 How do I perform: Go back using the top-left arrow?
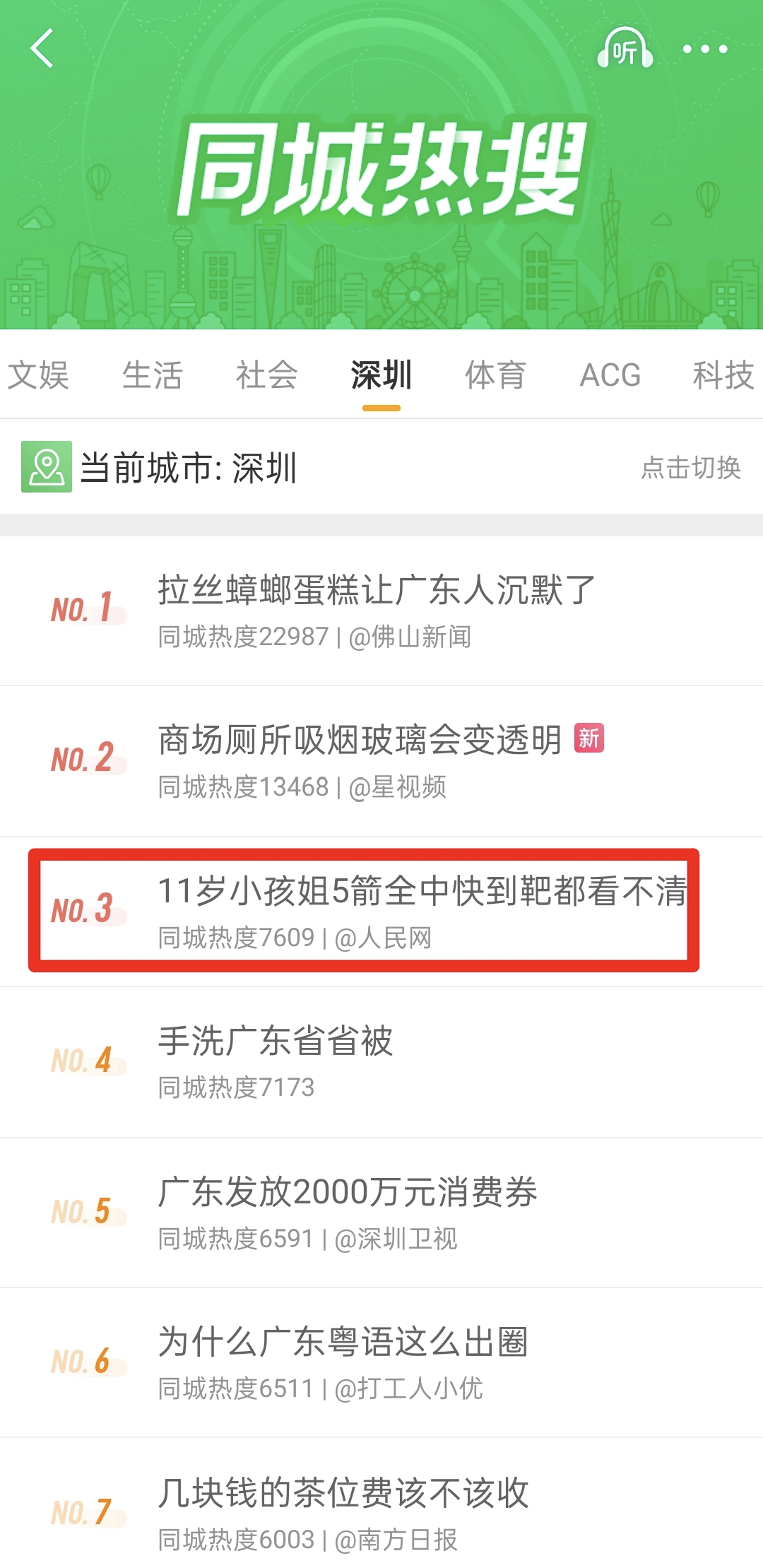coord(42,48)
